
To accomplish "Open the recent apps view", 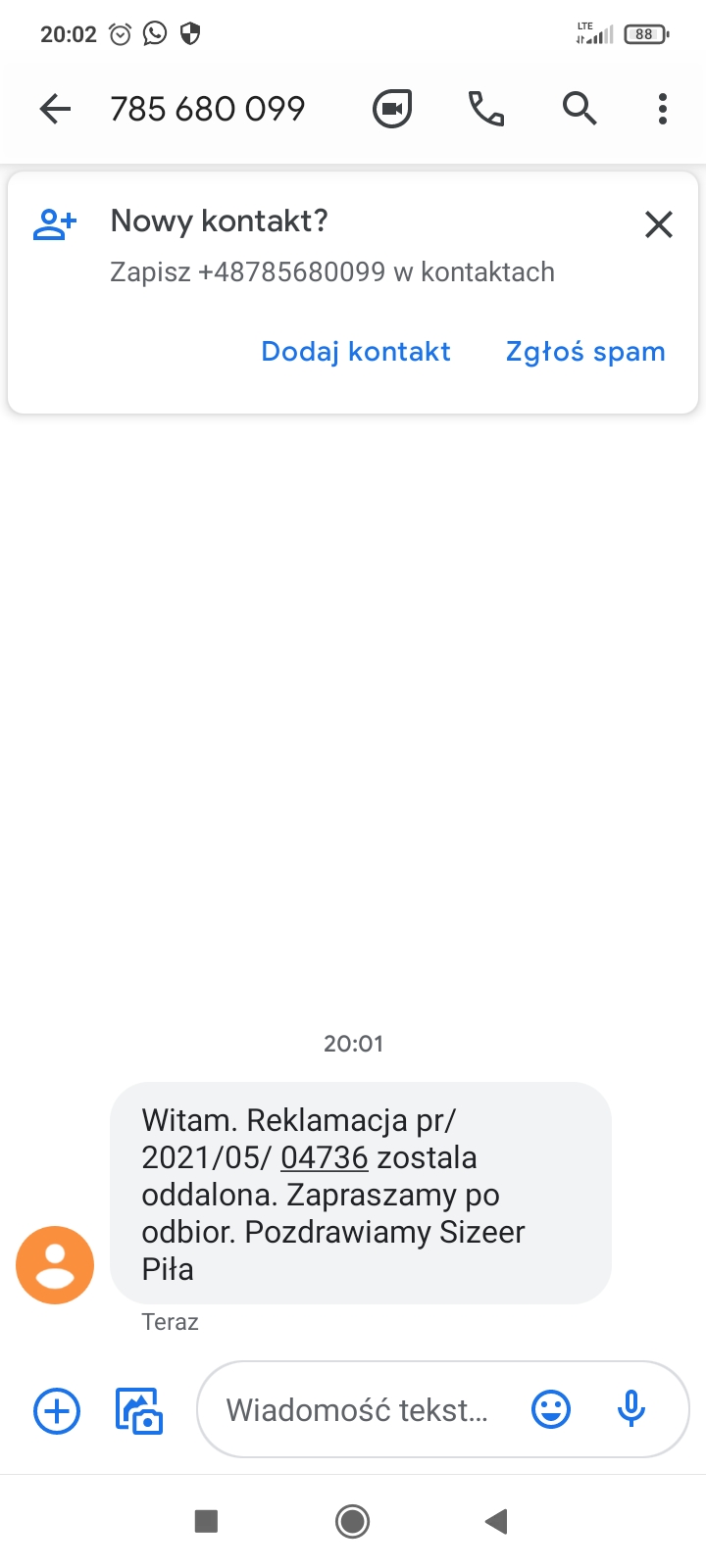I will point(206,1521).
